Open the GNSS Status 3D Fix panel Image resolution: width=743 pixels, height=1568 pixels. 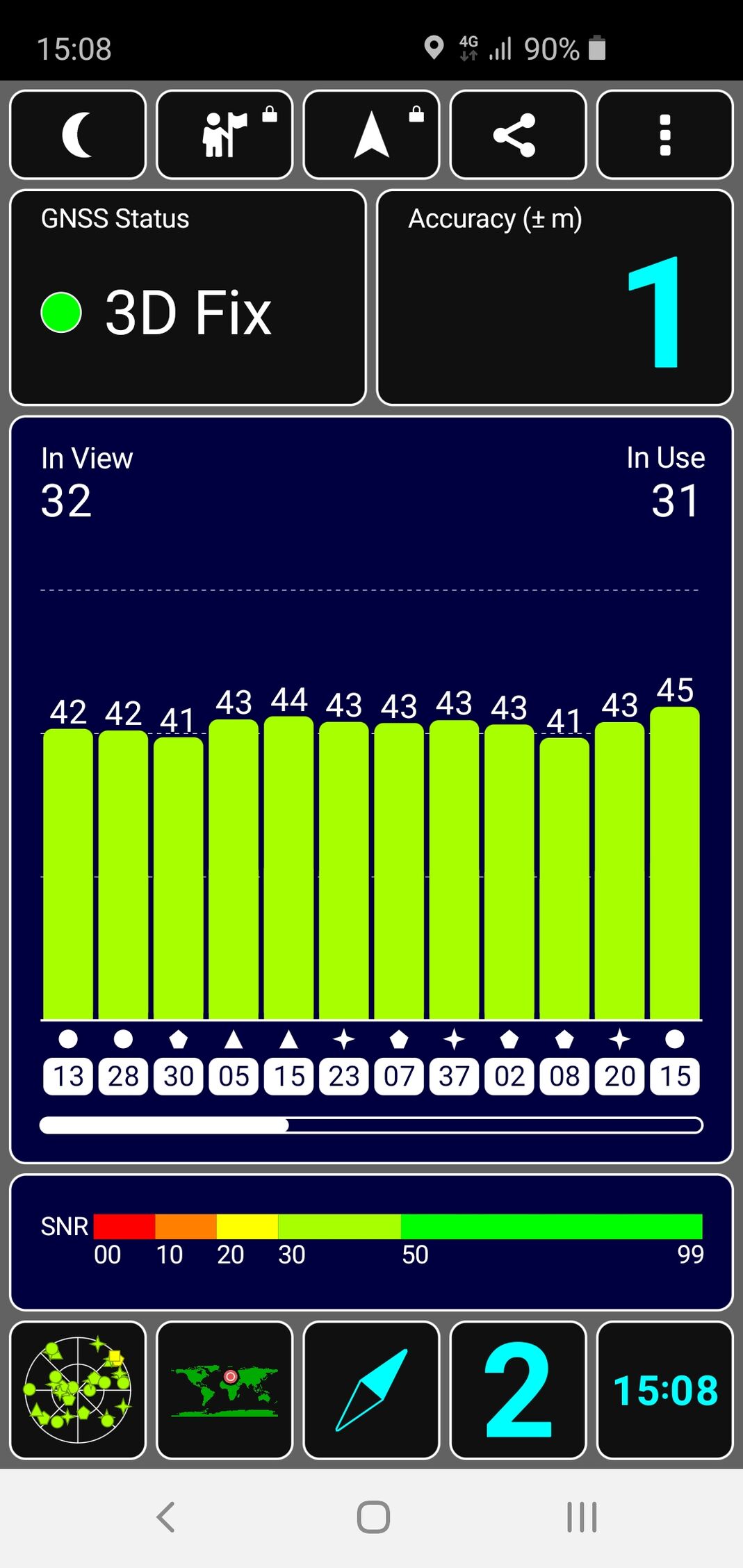click(x=188, y=297)
